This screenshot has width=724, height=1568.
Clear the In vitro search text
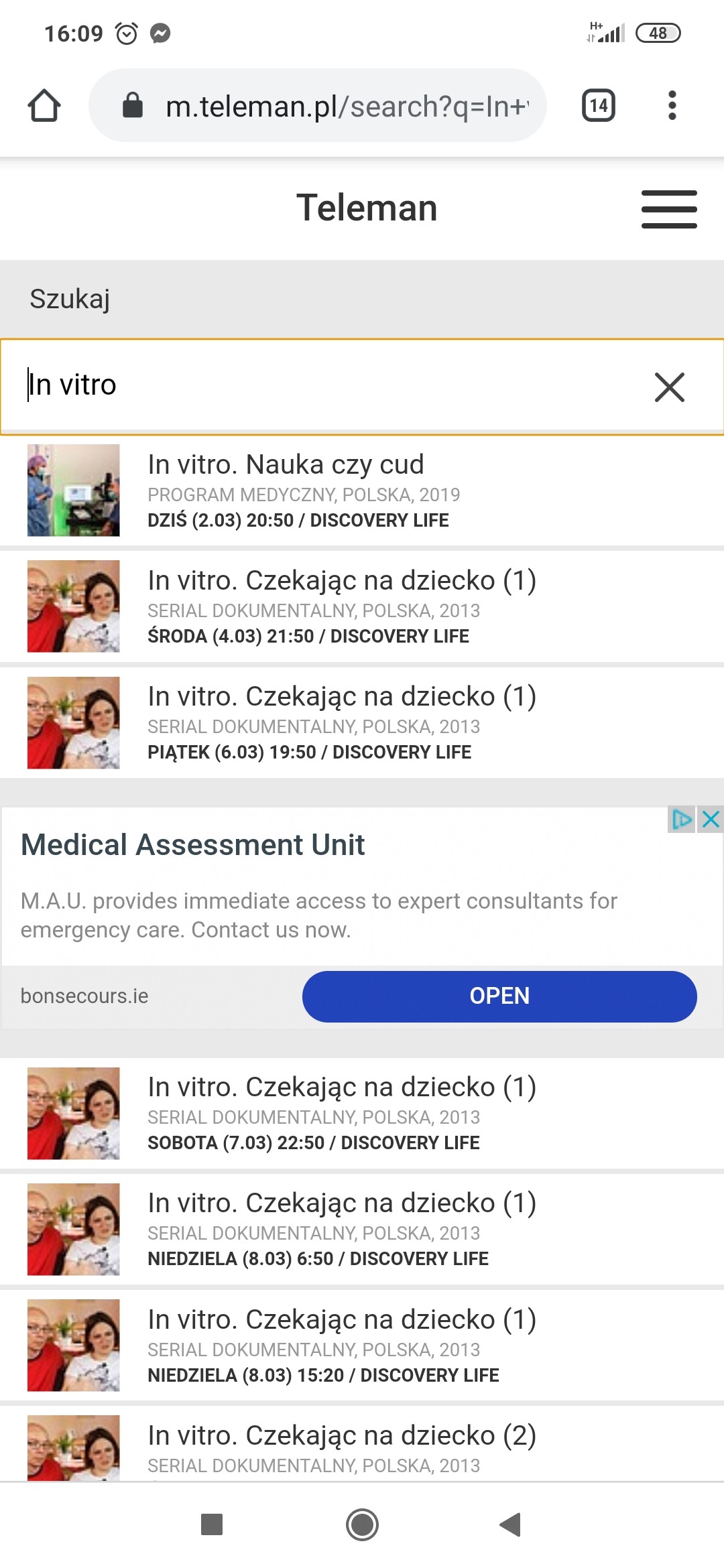[x=669, y=387]
